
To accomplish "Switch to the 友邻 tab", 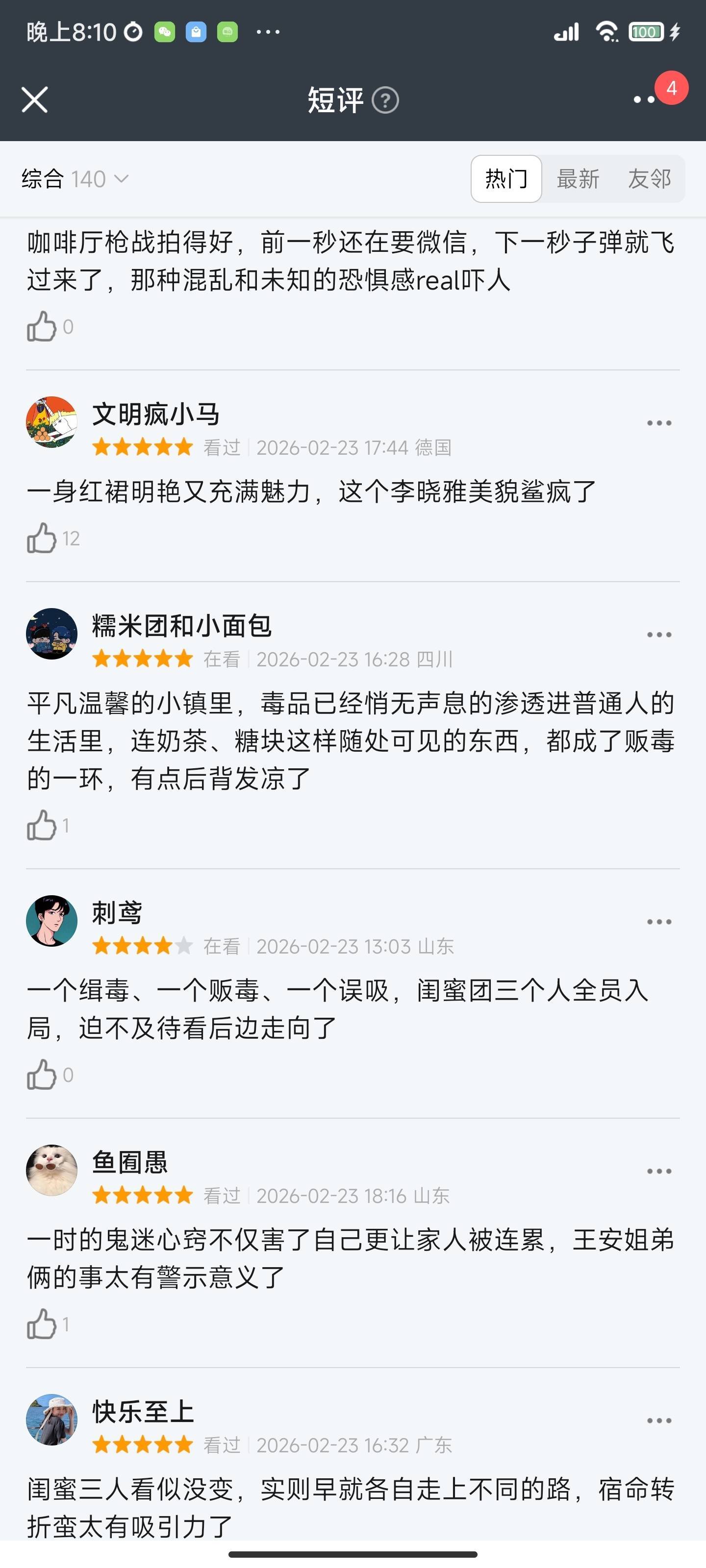I will tap(649, 179).
